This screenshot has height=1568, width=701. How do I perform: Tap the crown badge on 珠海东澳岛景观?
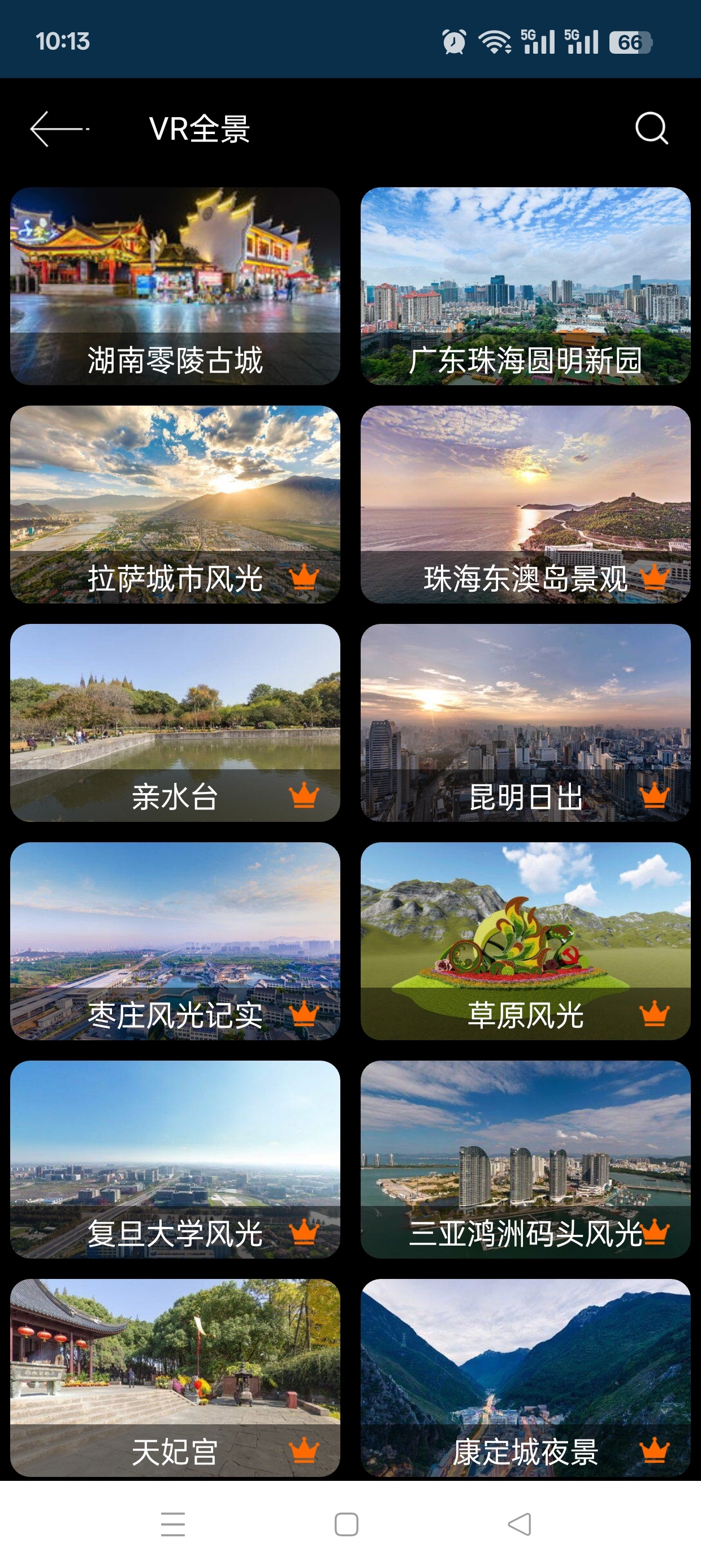(x=654, y=576)
